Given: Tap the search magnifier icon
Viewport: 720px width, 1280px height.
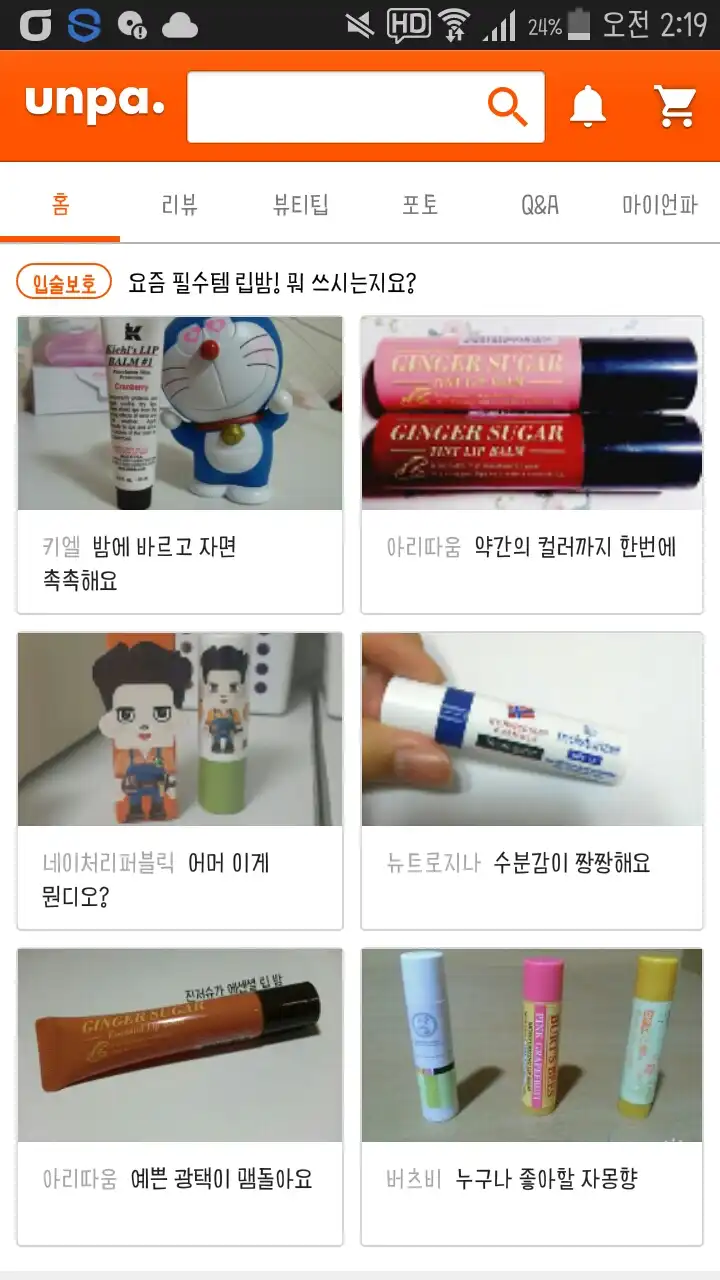Looking at the screenshot, I should [508, 103].
